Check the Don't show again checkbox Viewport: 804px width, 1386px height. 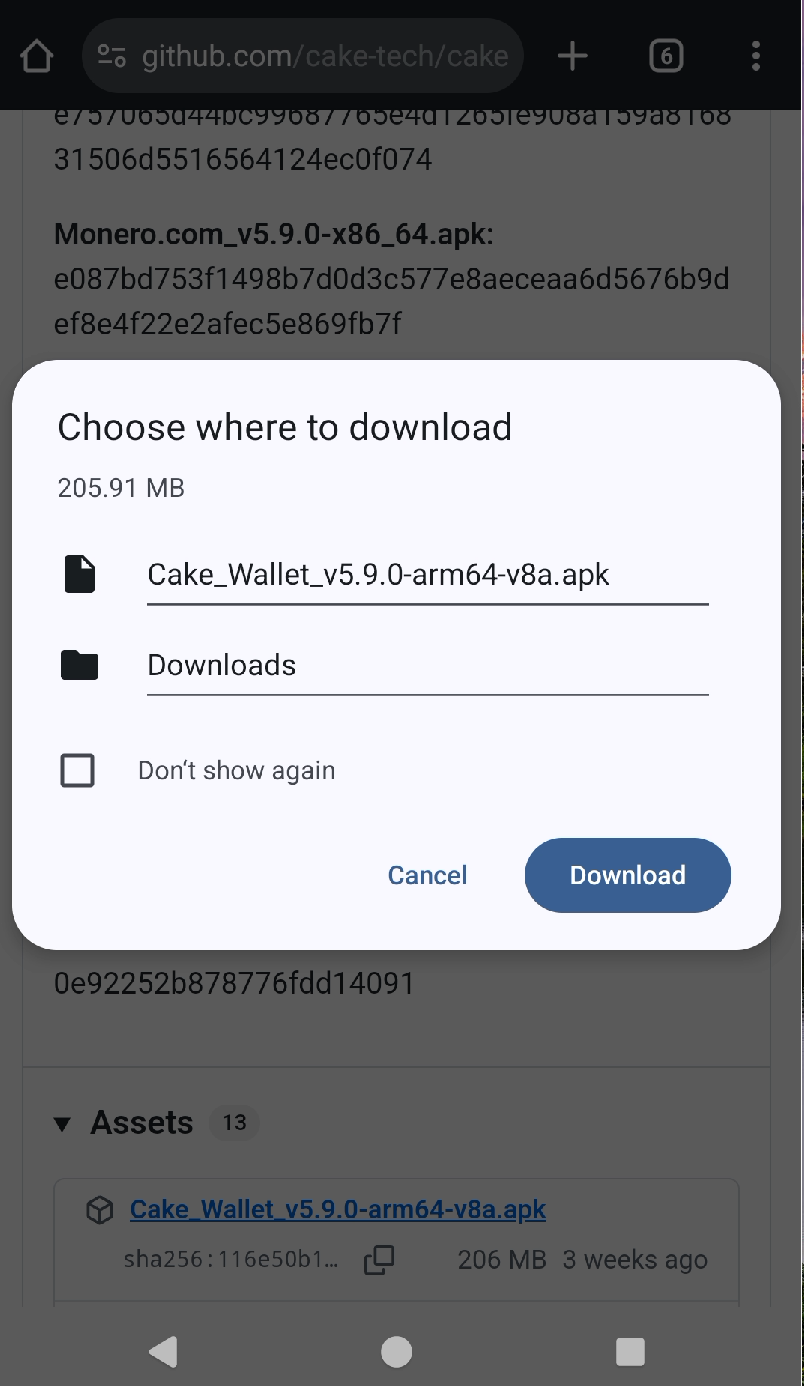(x=78, y=771)
